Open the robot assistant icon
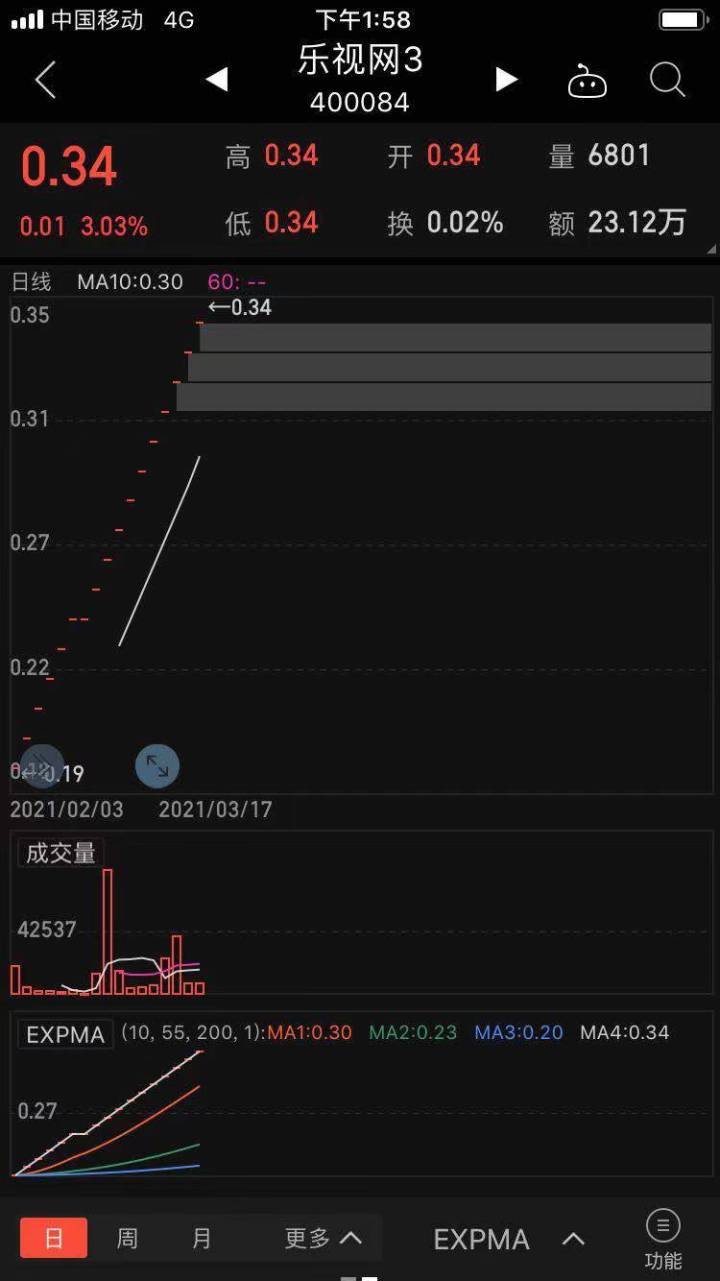 (587, 82)
